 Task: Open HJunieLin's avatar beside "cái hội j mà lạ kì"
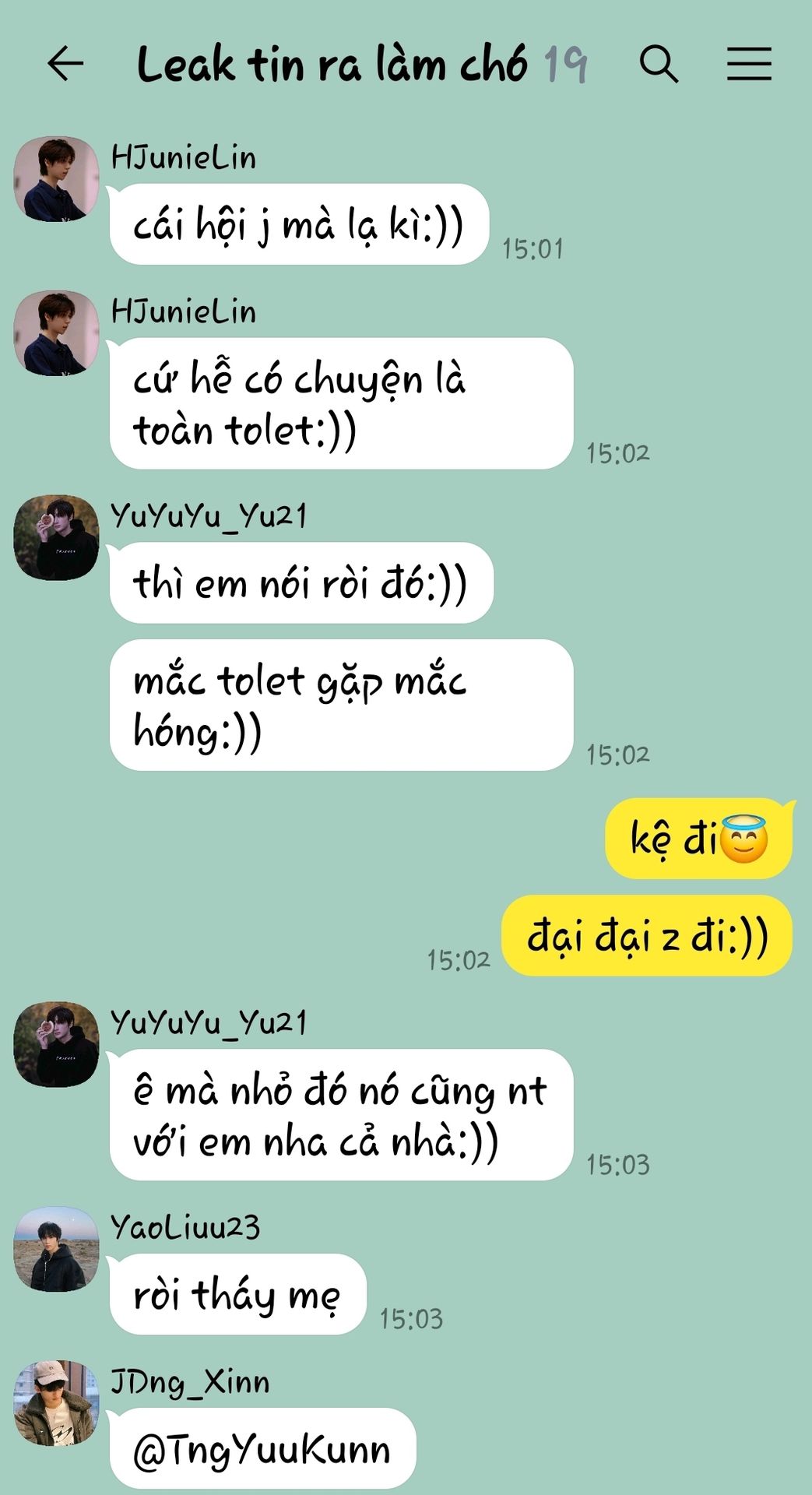point(56,178)
